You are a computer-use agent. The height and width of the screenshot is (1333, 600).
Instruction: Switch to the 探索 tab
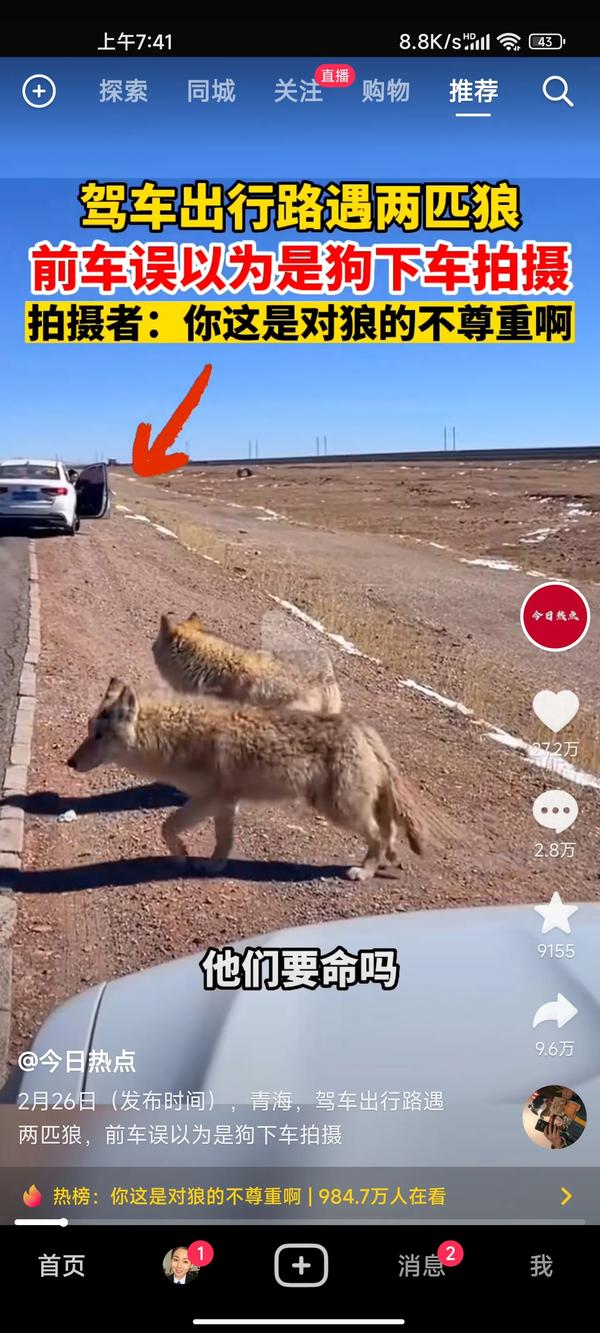point(123,92)
